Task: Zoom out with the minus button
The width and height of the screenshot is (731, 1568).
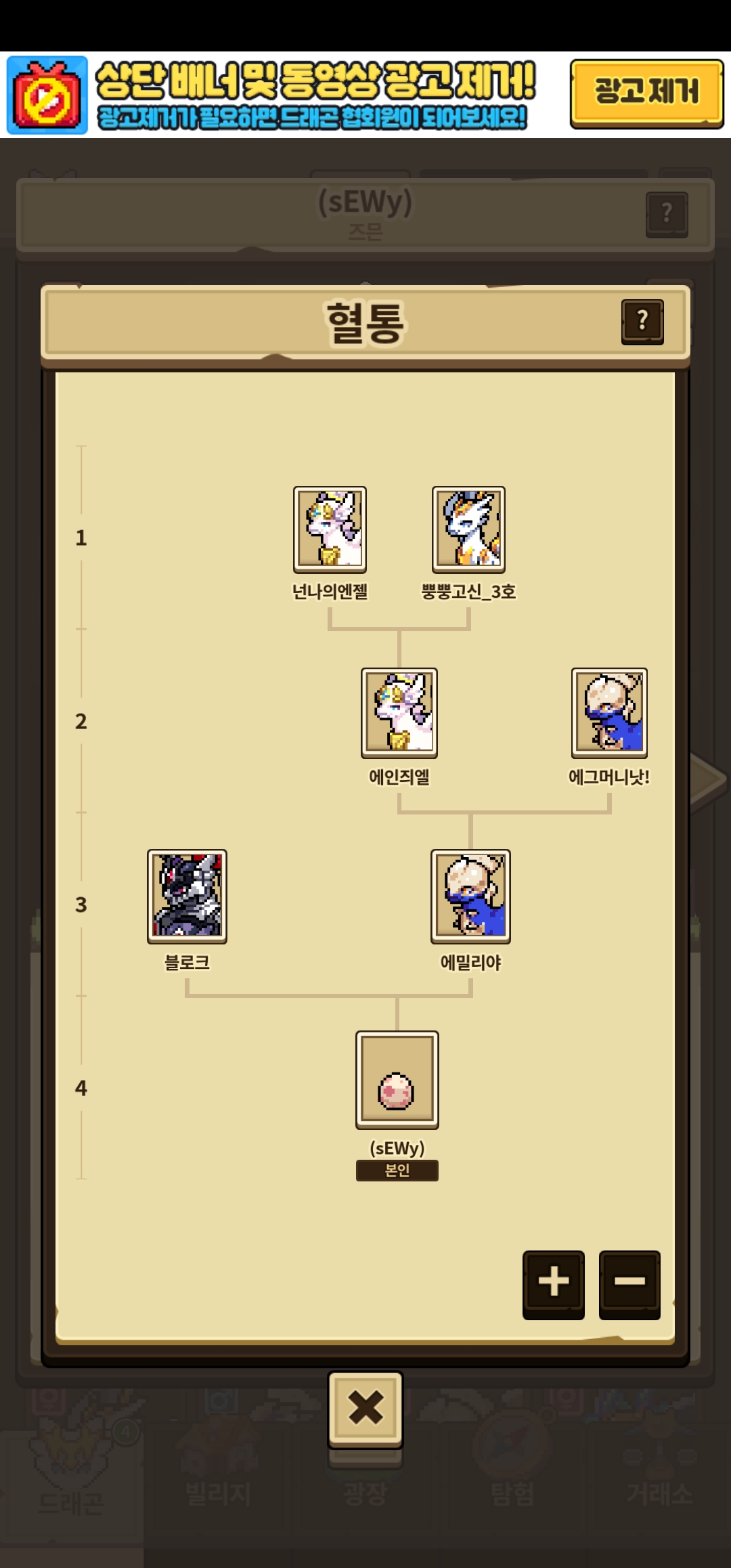Action: click(x=629, y=1284)
